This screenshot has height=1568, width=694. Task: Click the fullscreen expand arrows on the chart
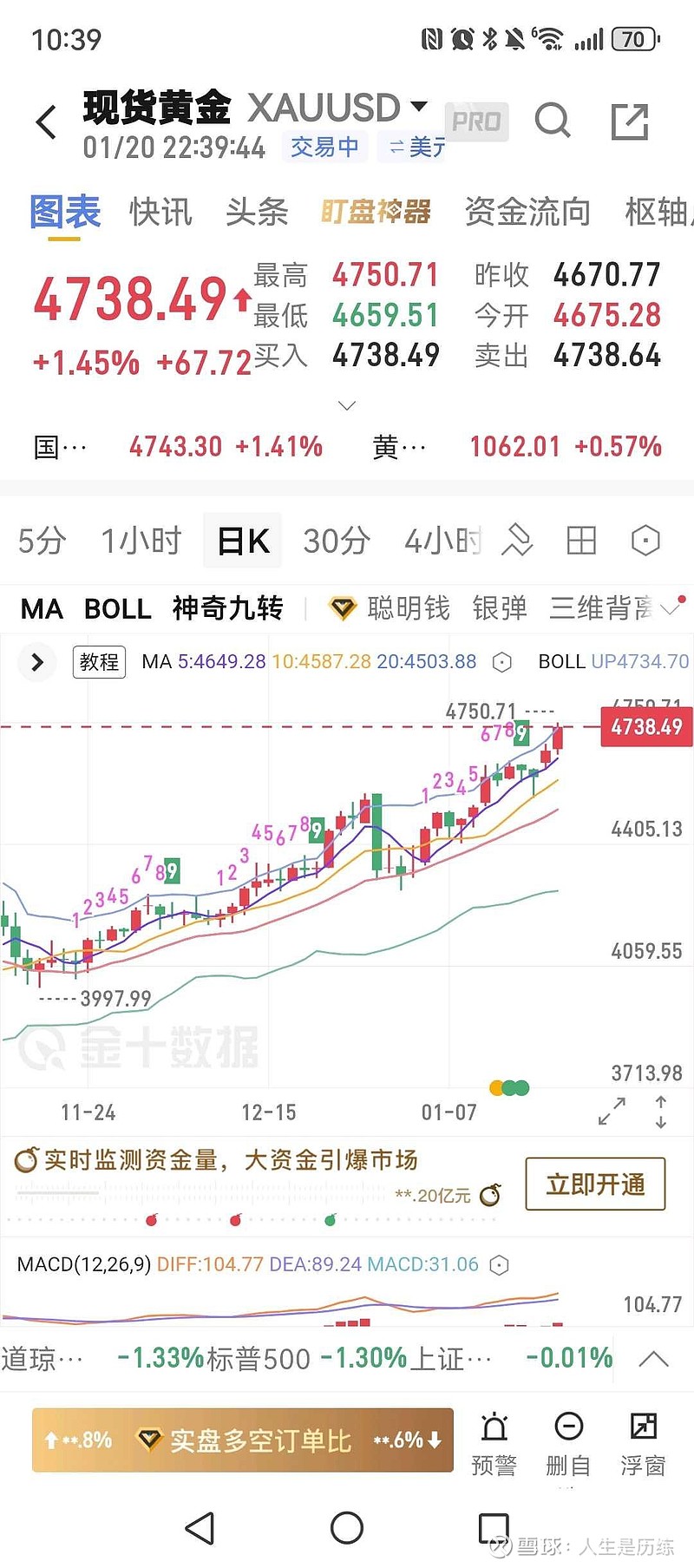[x=613, y=1111]
